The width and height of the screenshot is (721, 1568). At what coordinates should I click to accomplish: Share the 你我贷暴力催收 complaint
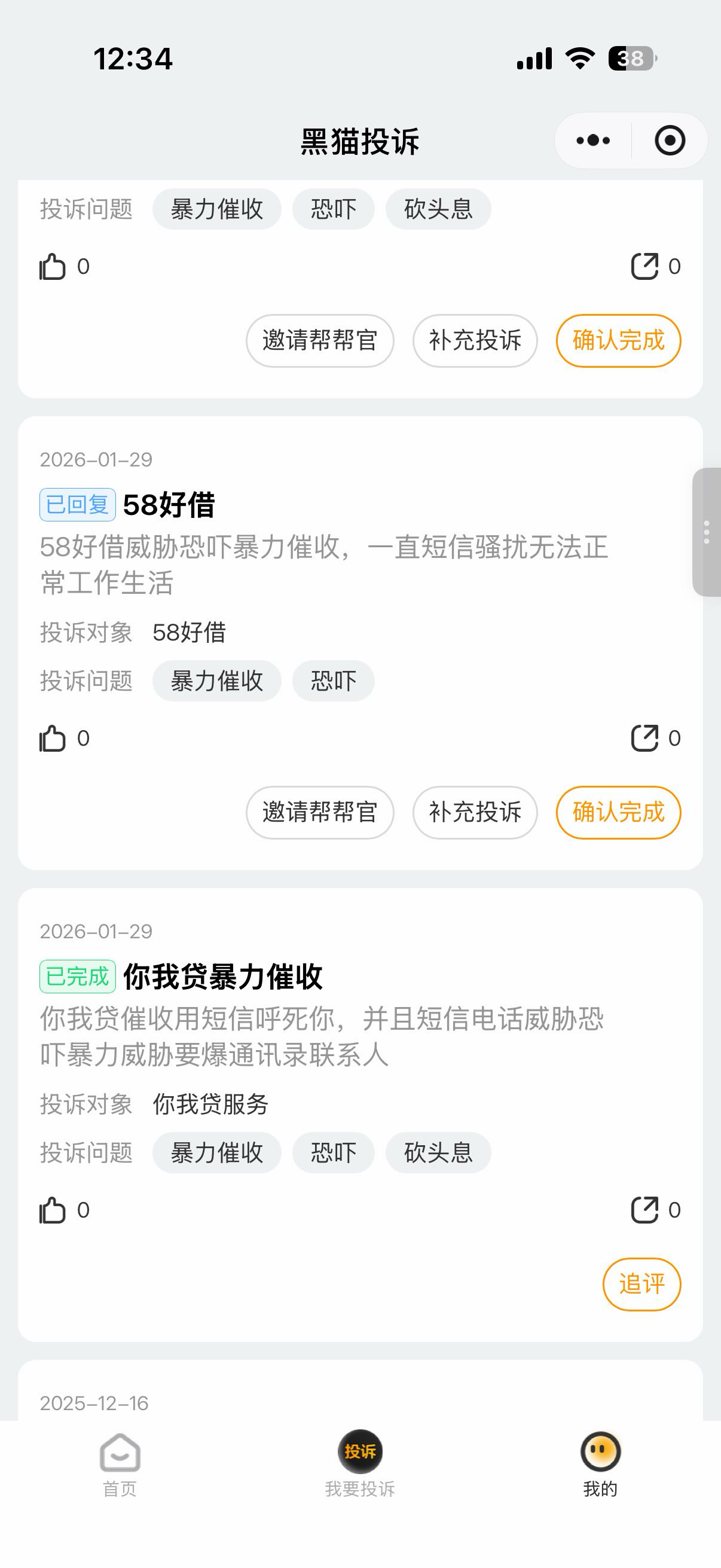(x=645, y=1210)
